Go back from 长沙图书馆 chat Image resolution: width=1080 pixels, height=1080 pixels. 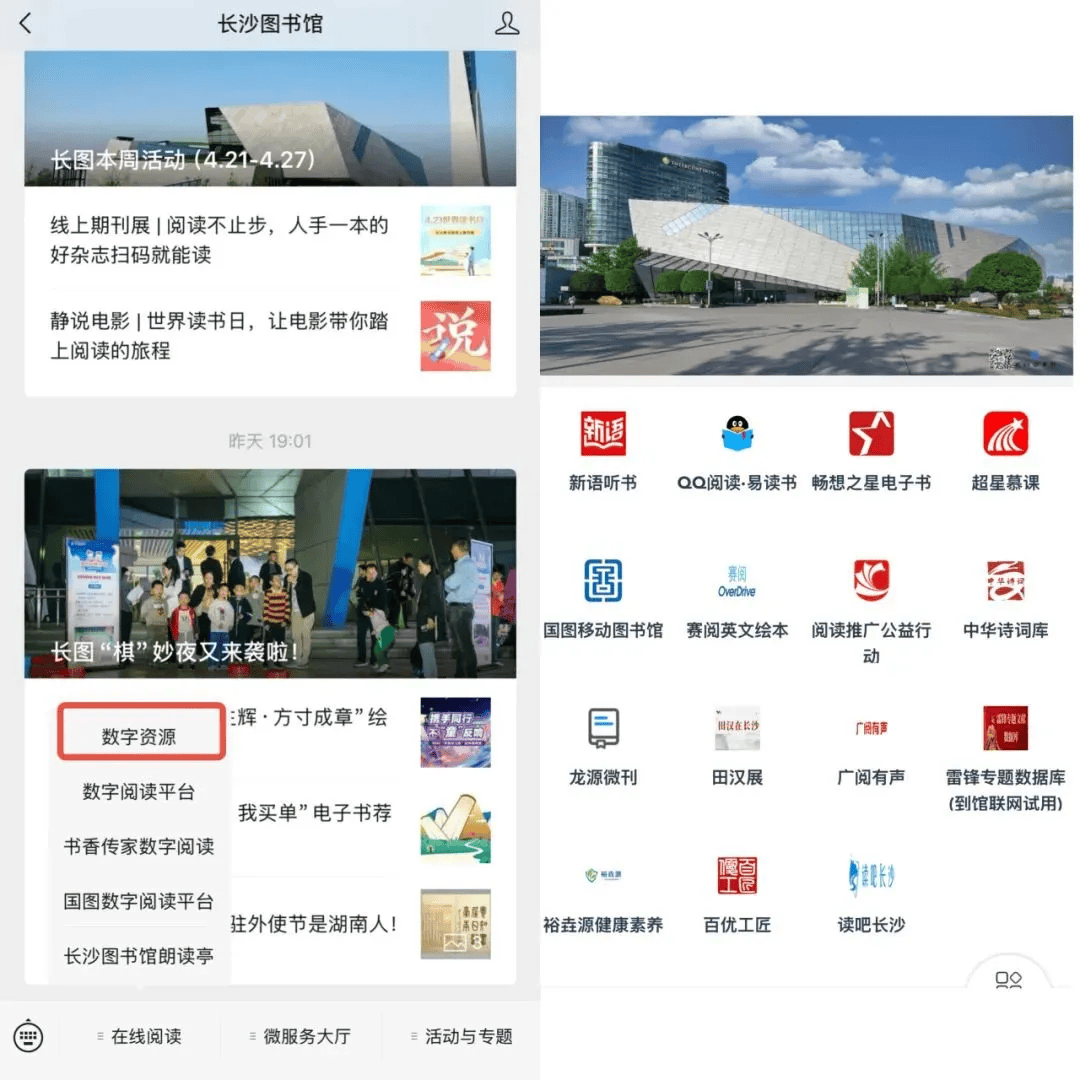(x=26, y=23)
